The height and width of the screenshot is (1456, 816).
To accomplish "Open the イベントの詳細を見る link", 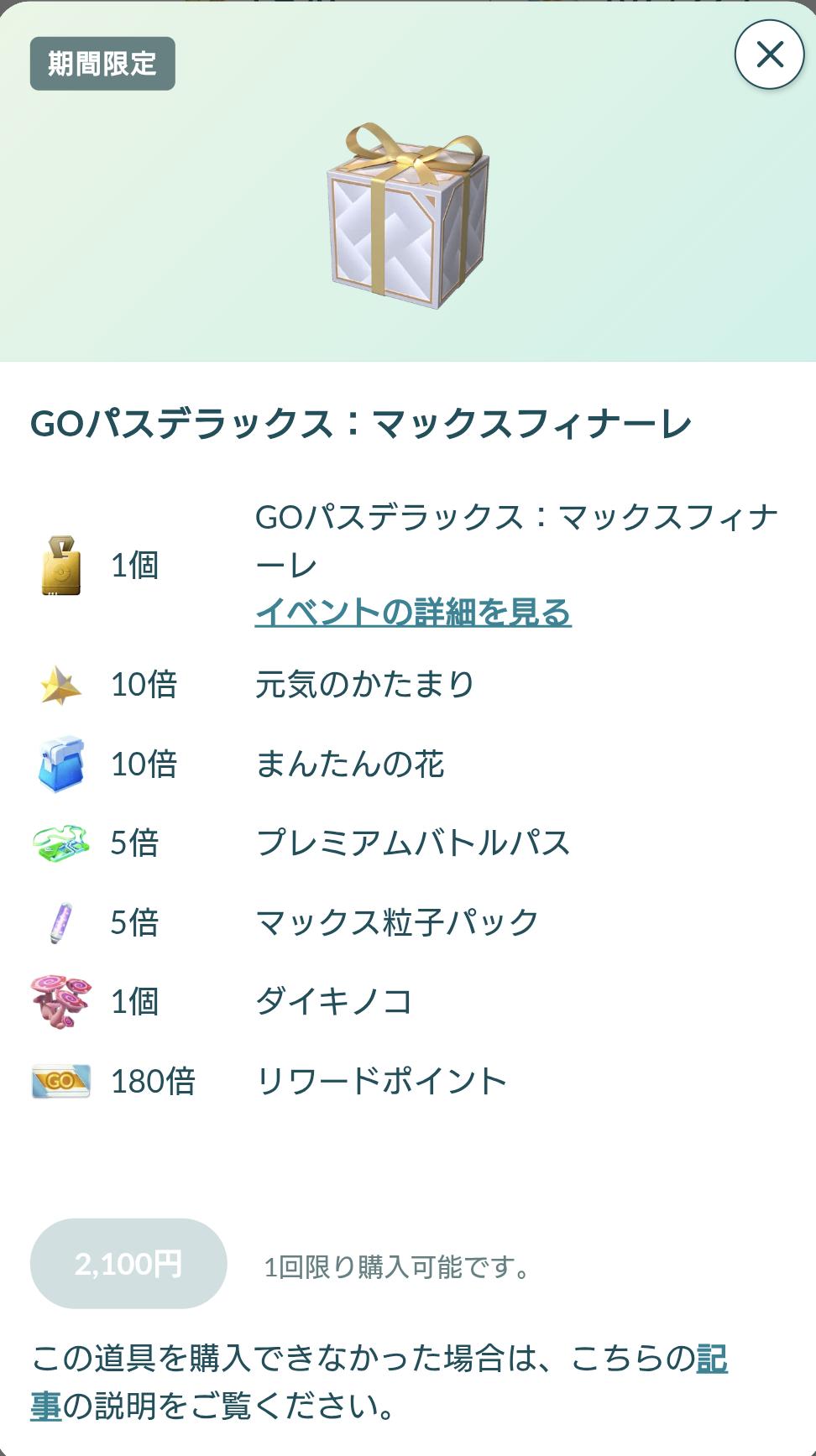I will coord(413,612).
